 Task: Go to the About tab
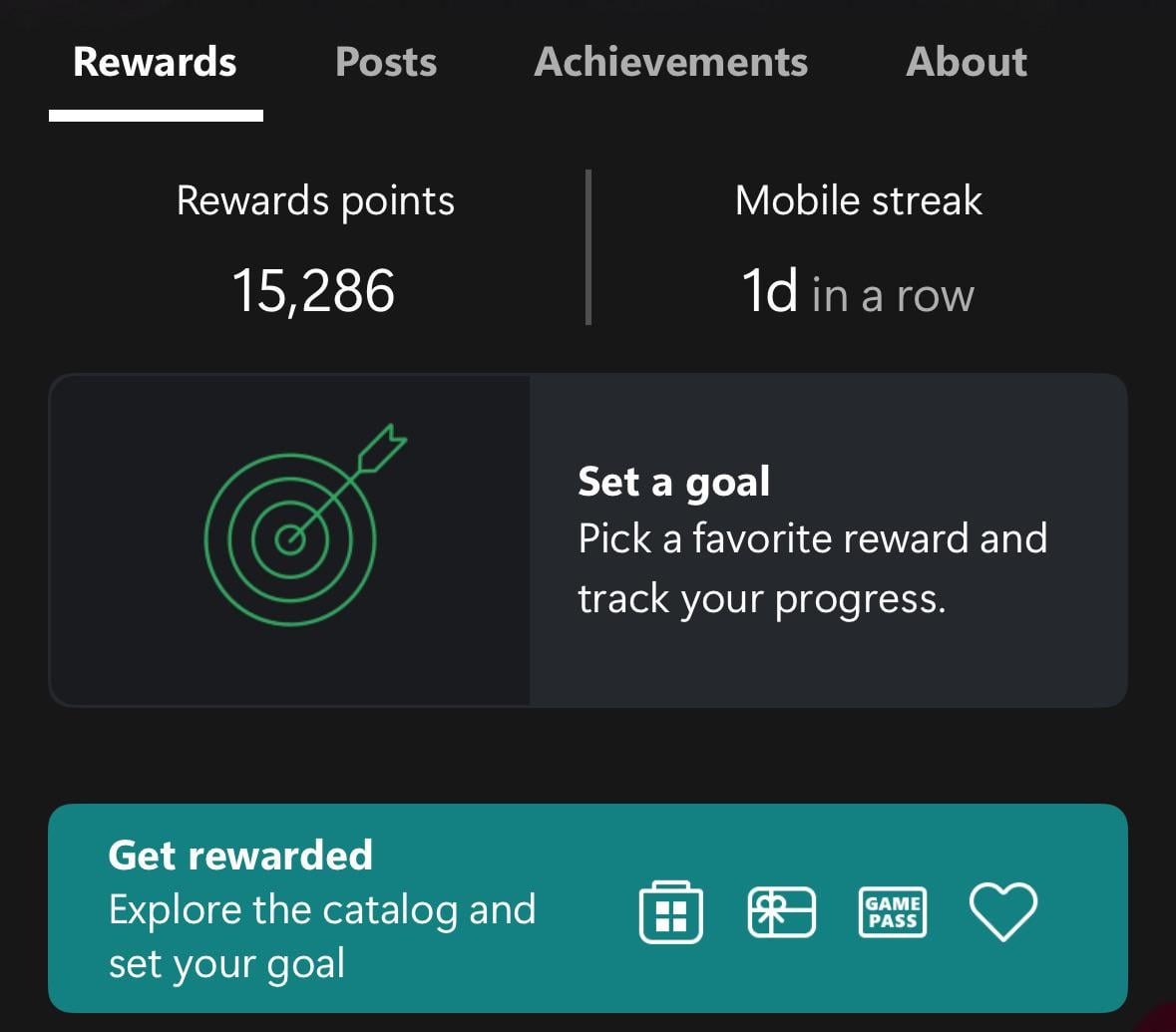[x=966, y=62]
